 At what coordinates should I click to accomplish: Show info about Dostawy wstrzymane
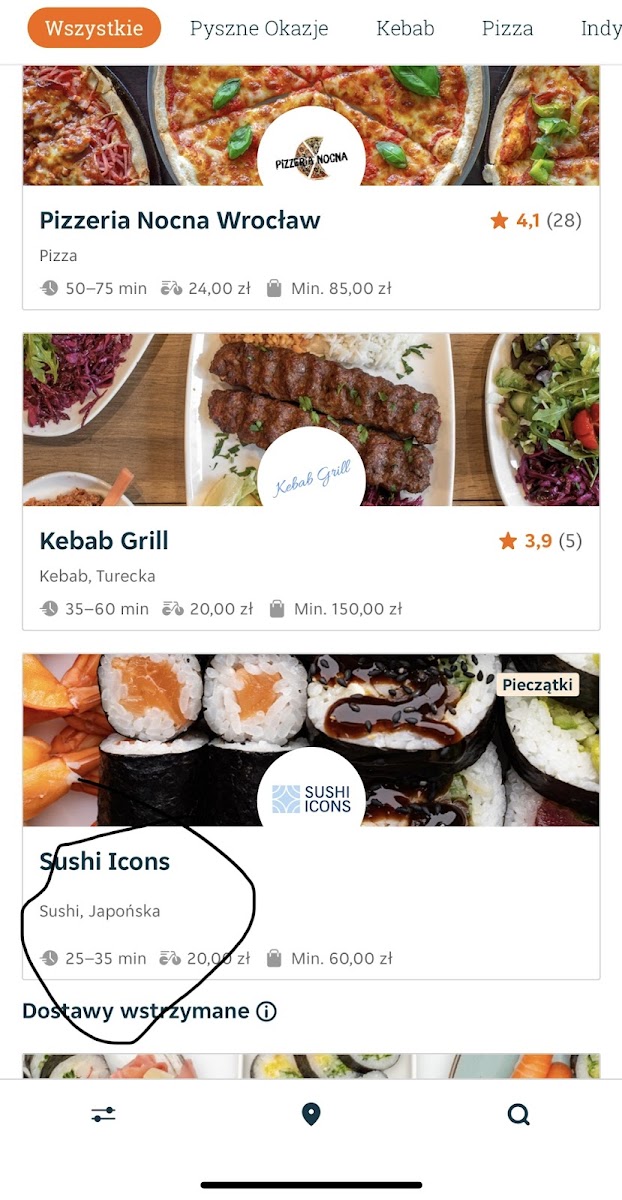coord(266,1012)
